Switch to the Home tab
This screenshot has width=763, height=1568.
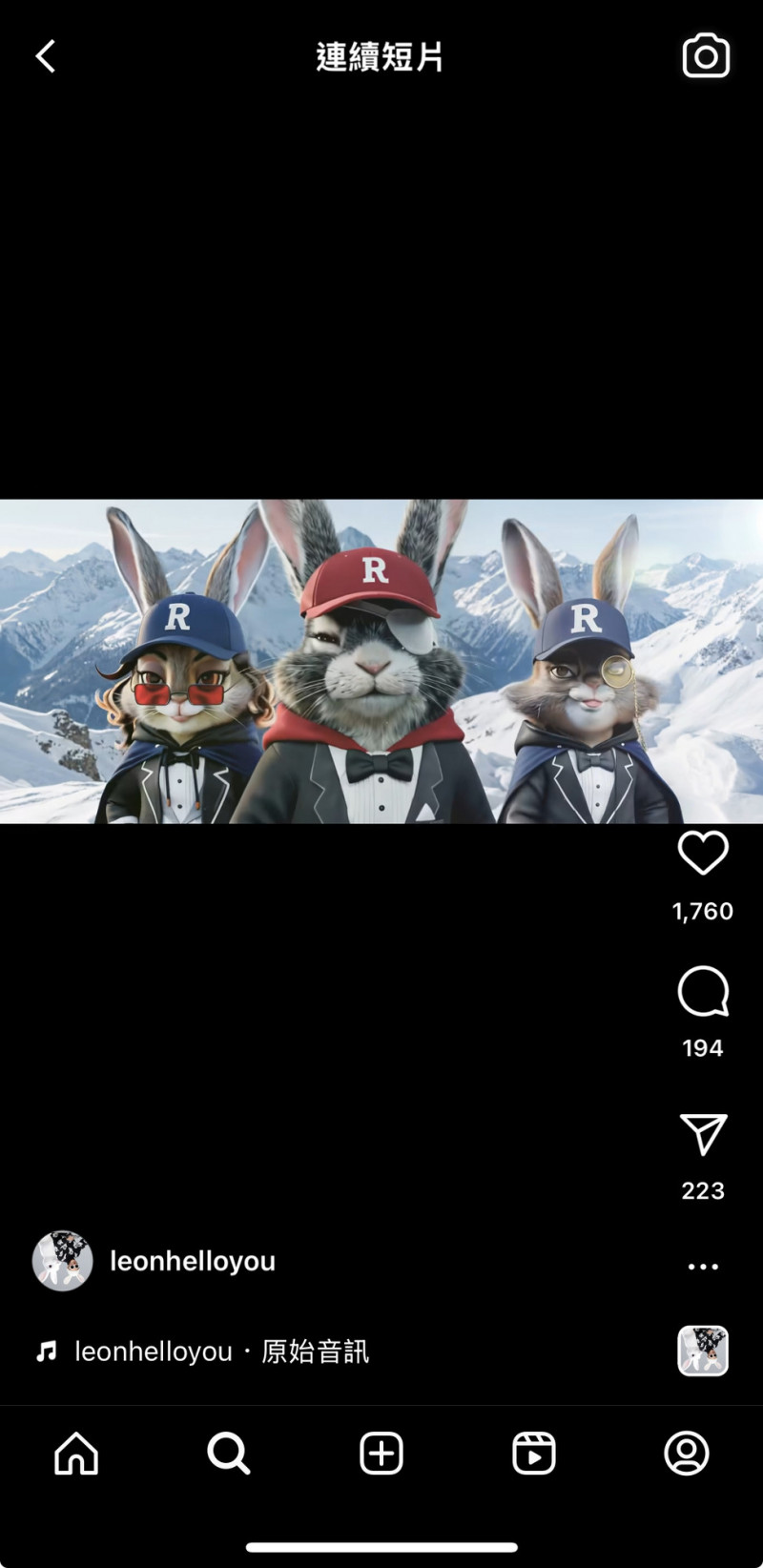(x=76, y=1454)
